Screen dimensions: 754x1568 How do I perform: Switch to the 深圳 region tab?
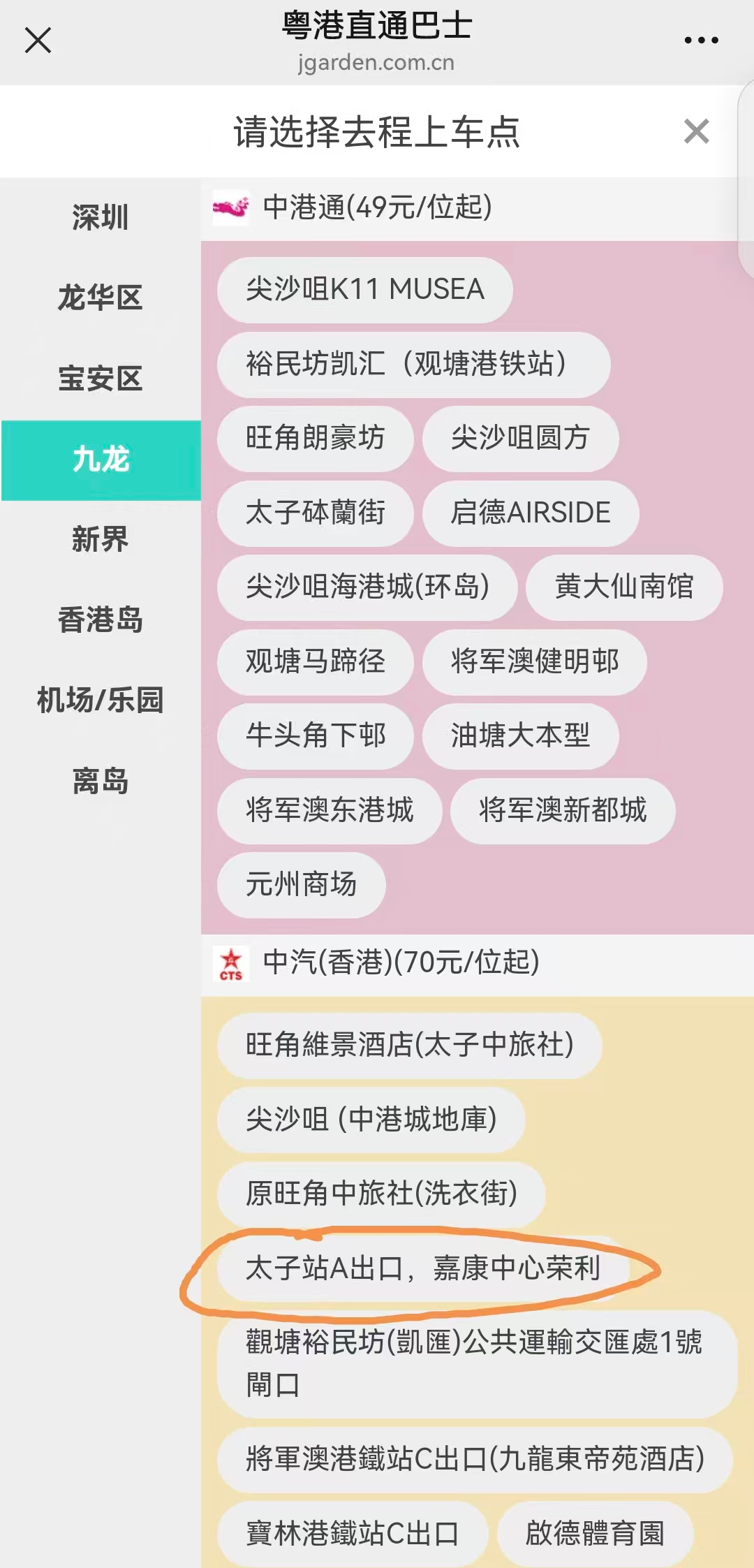coord(101,217)
